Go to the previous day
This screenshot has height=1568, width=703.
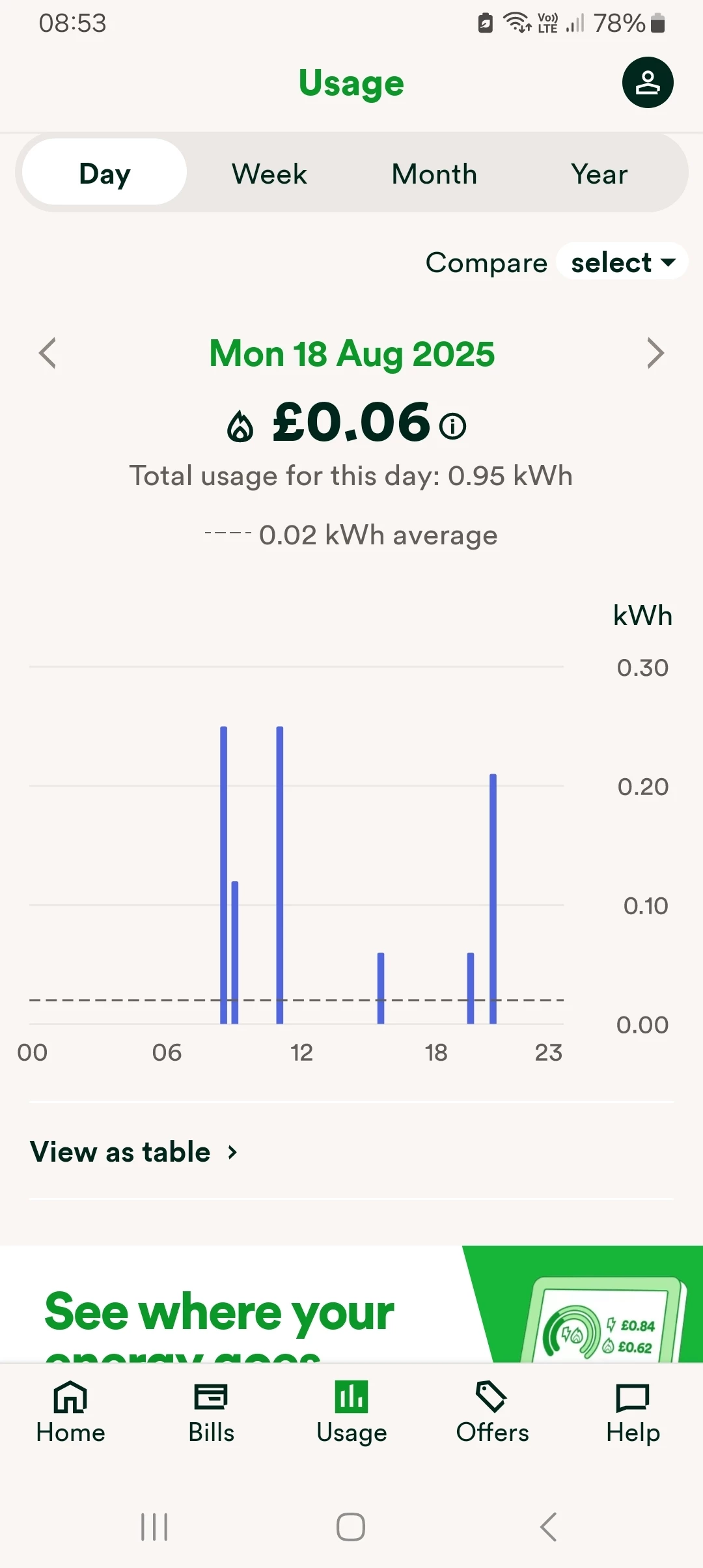pyautogui.click(x=48, y=354)
